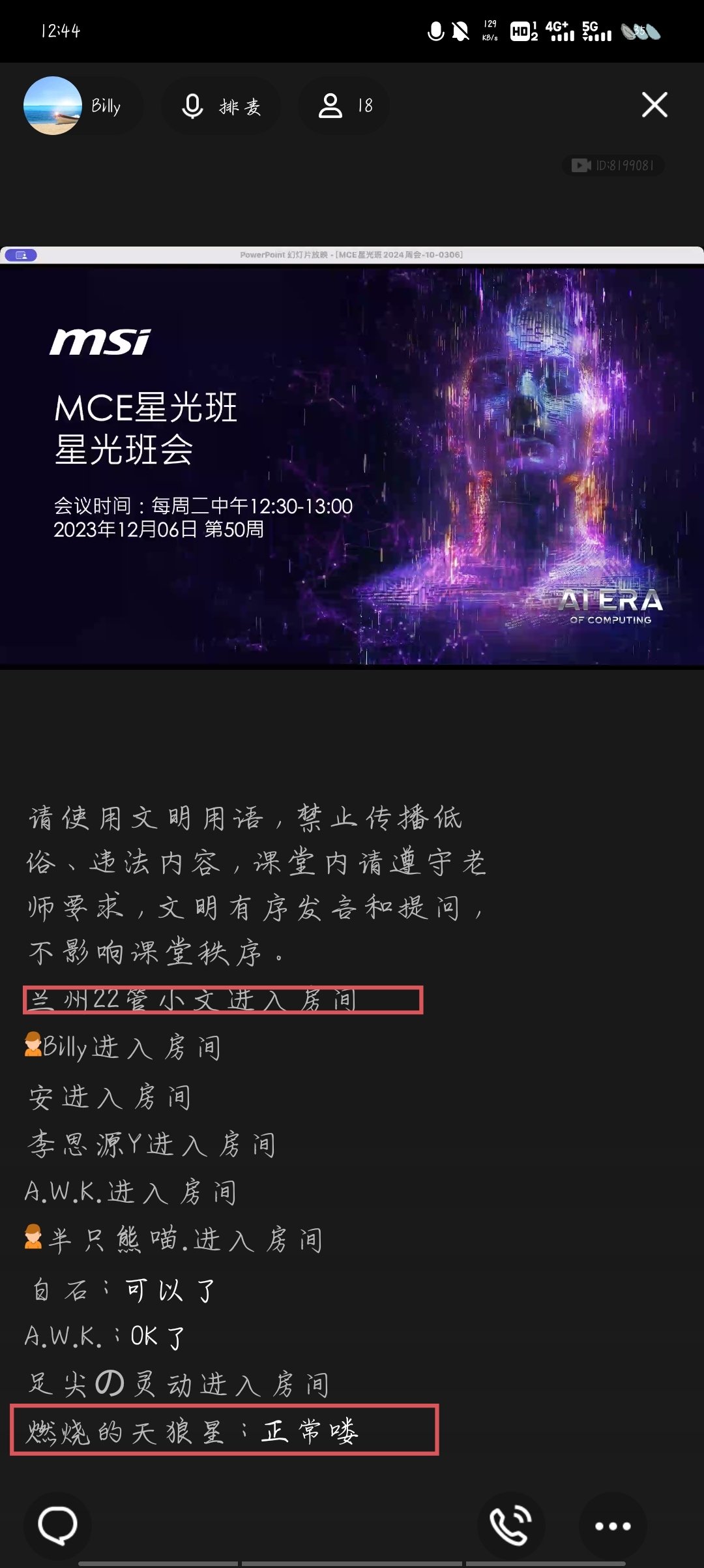The image size is (704, 1568).
Task: Tap 排麦 to queue for mic
Action: click(222, 106)
